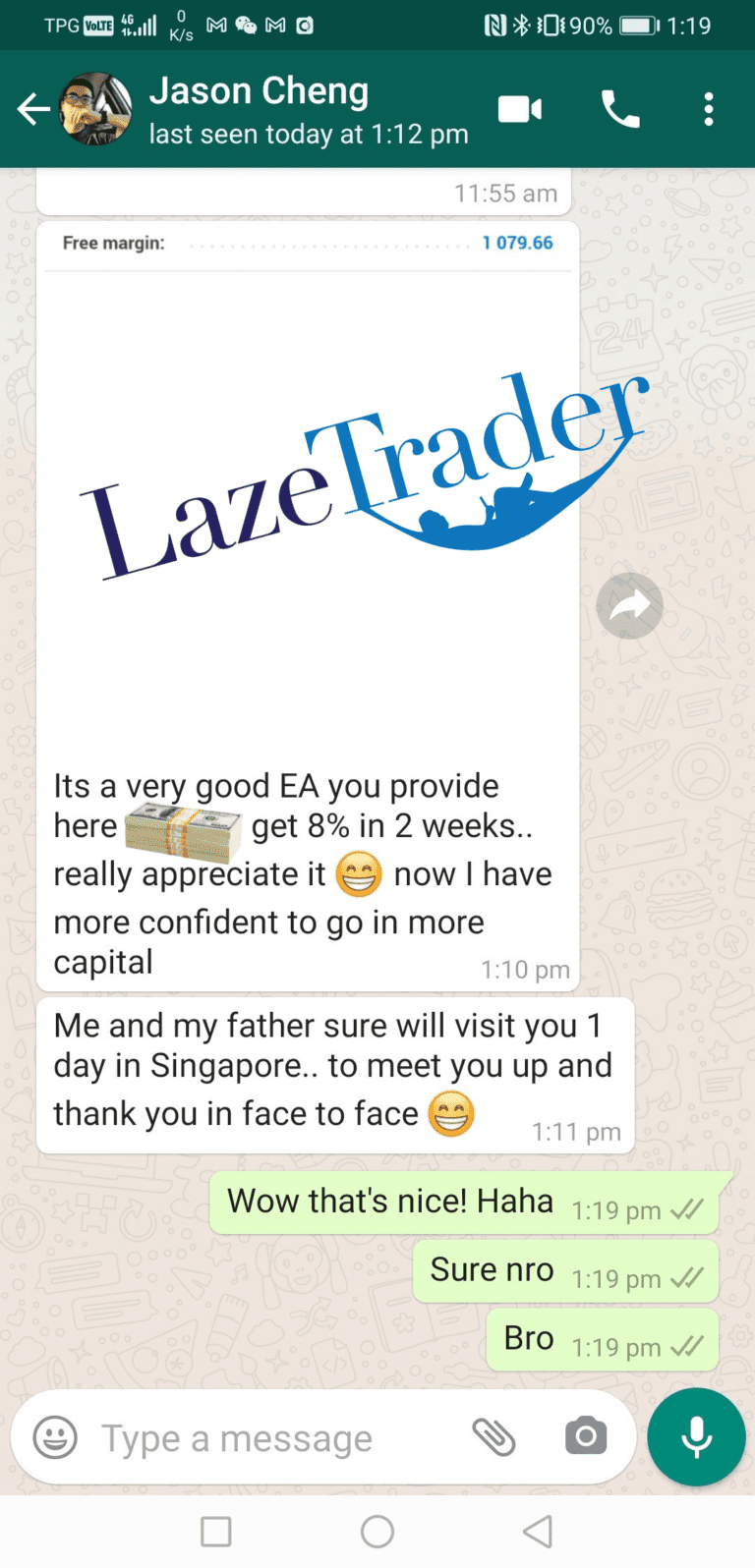The width and height of the screenshot is (755, 1568).
Task: Record a voice message
Action: [x=696, y=1436]
